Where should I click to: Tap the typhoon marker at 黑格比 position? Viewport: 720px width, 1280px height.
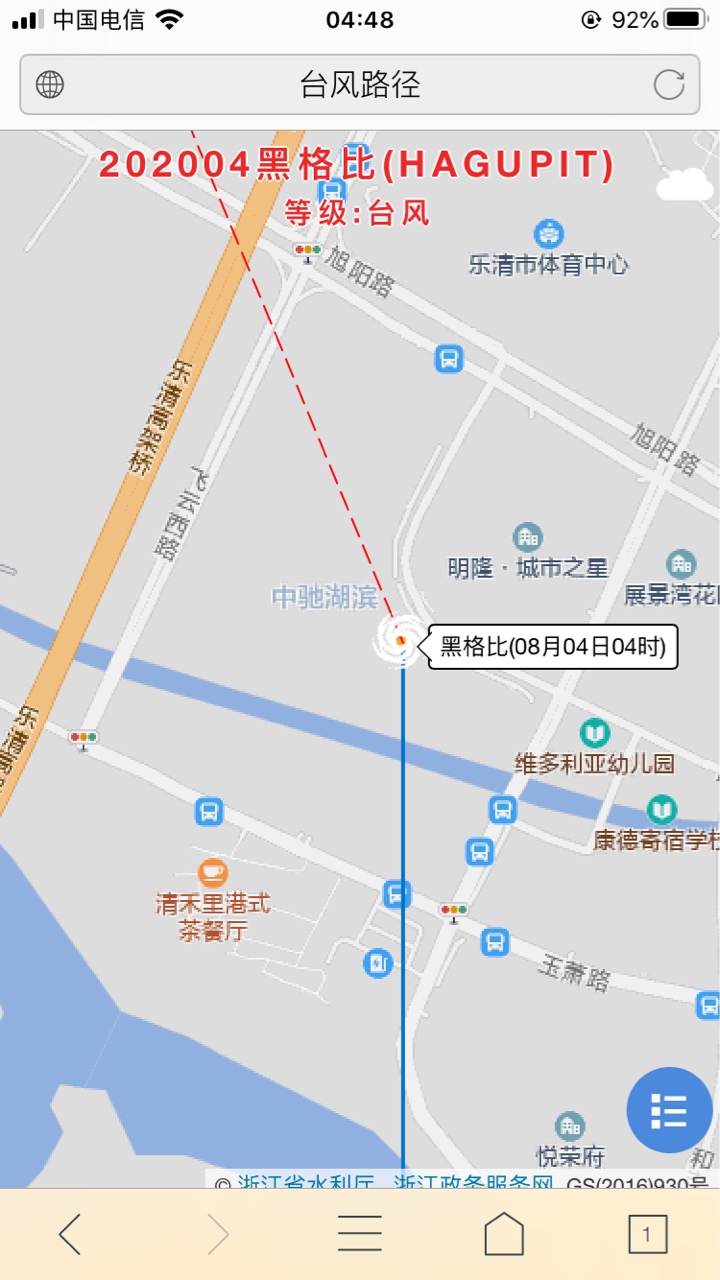(x=398, y=640)
